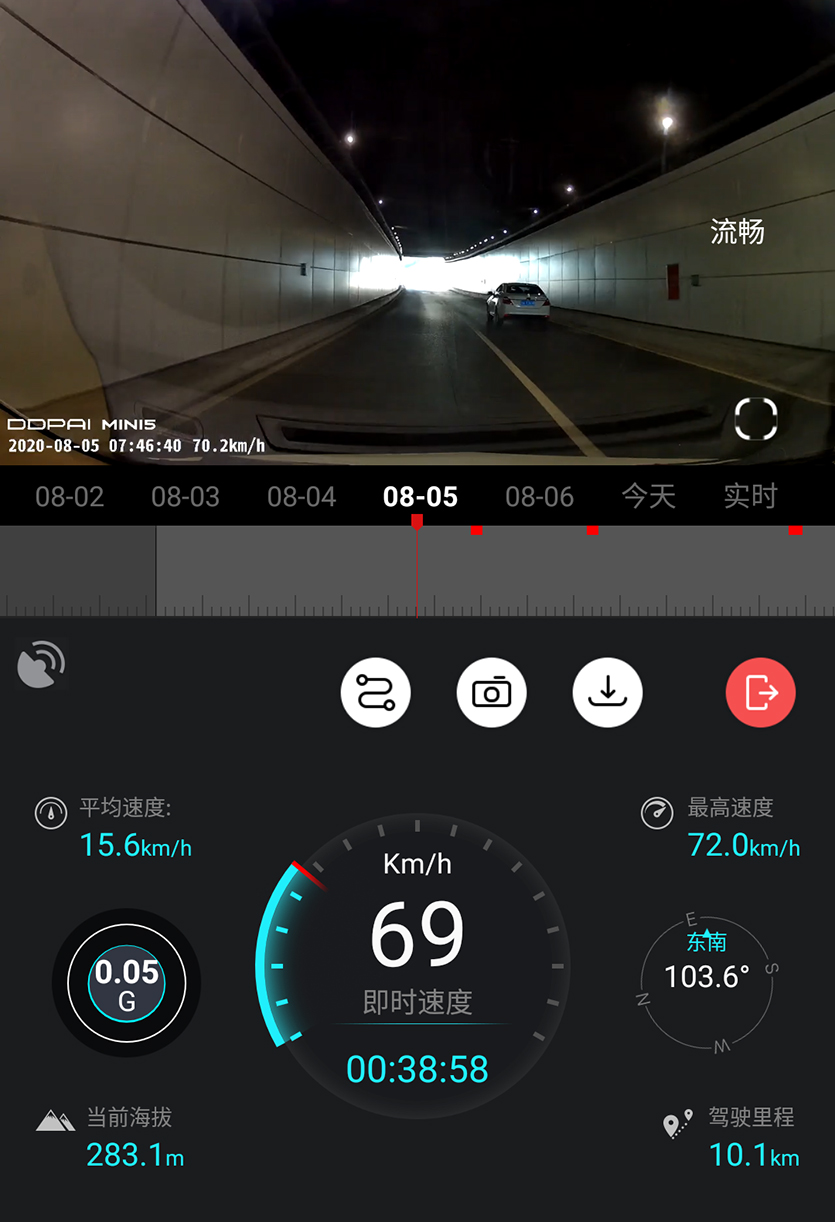
Task: Select the 实时 live view tab
Action: (749, 497)
